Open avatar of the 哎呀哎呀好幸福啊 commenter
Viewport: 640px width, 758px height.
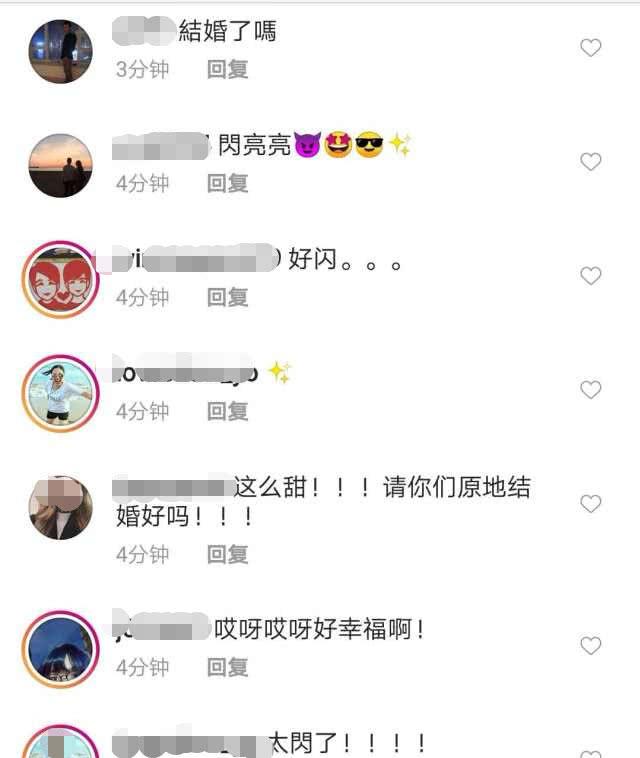59,649
